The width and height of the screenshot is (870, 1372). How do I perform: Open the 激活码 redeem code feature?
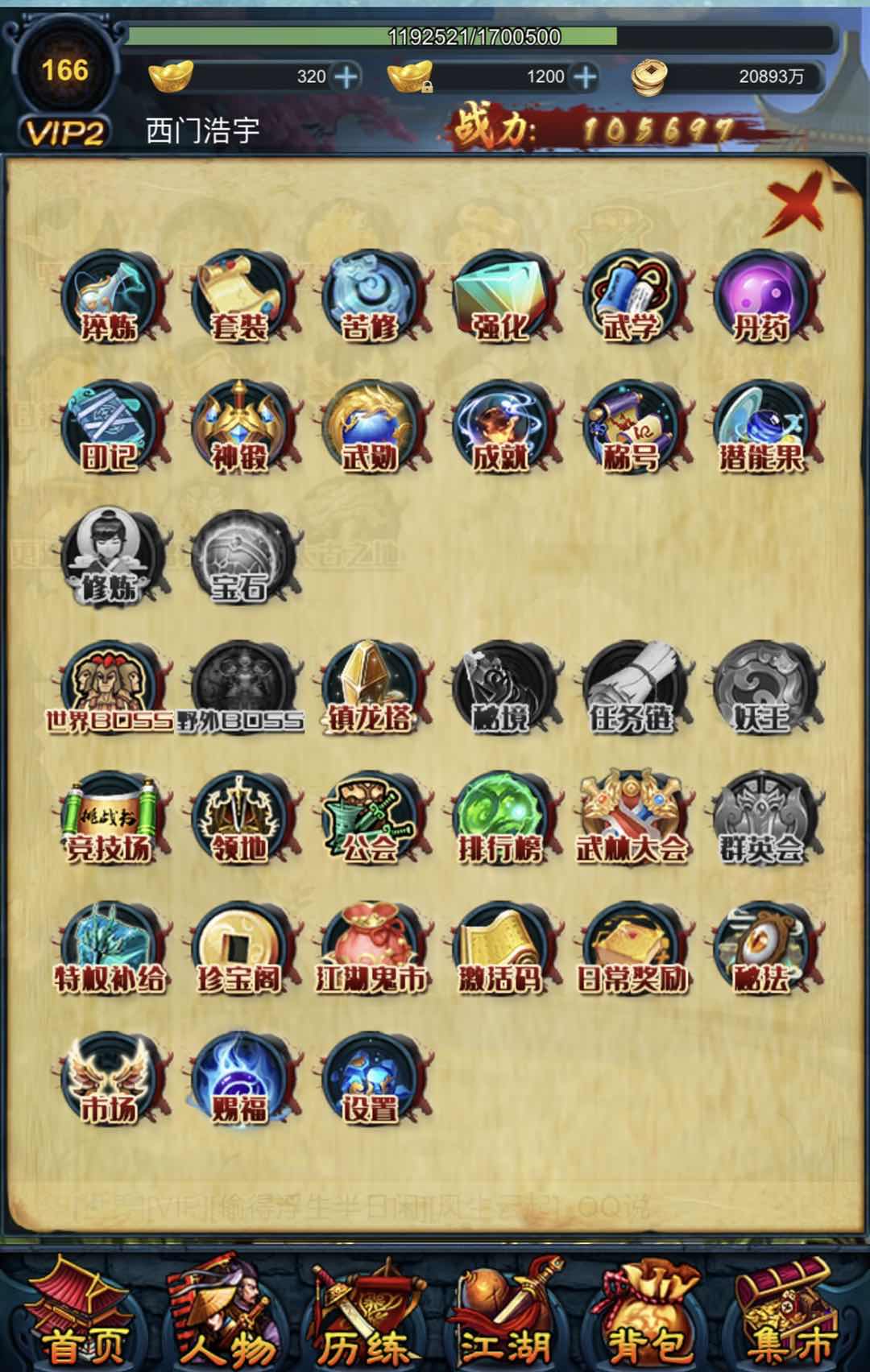pyautogui.click(x=499, y=952)
